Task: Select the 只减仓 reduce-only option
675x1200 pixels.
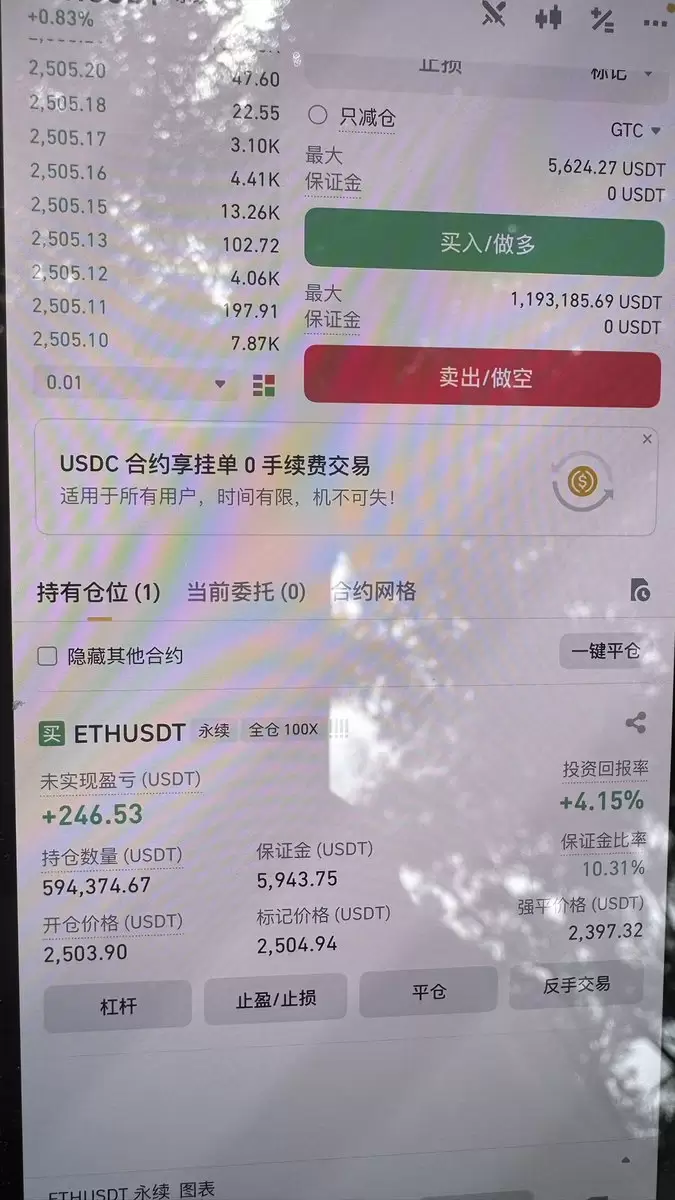Action: click(x=318, y=116)
